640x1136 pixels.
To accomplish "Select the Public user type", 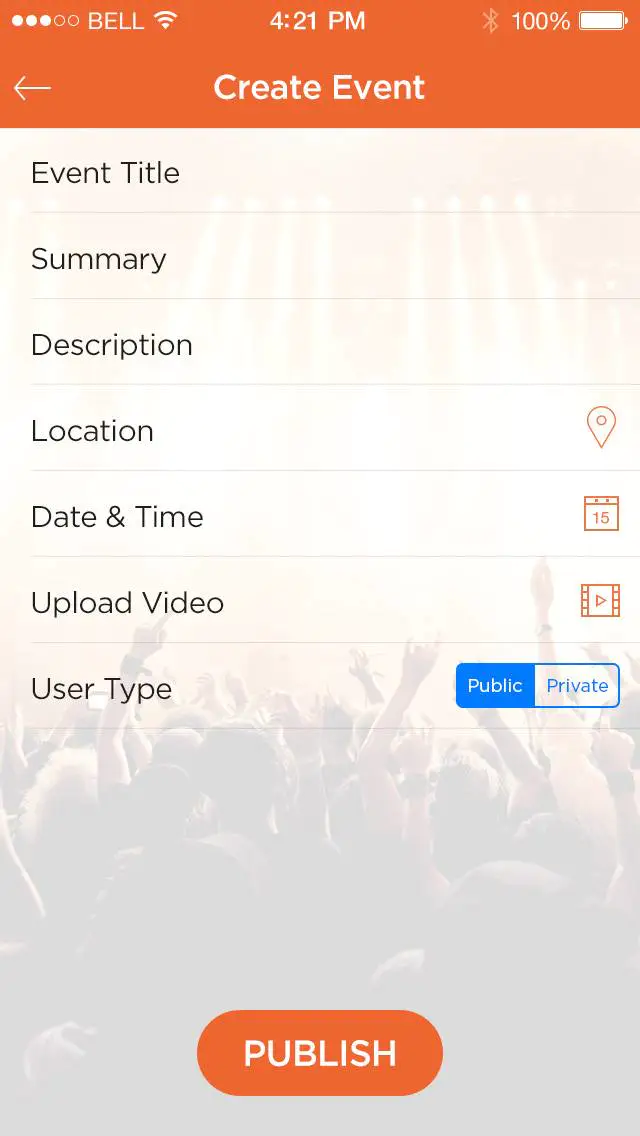I will pyautogui.click(x=495, y=685).
